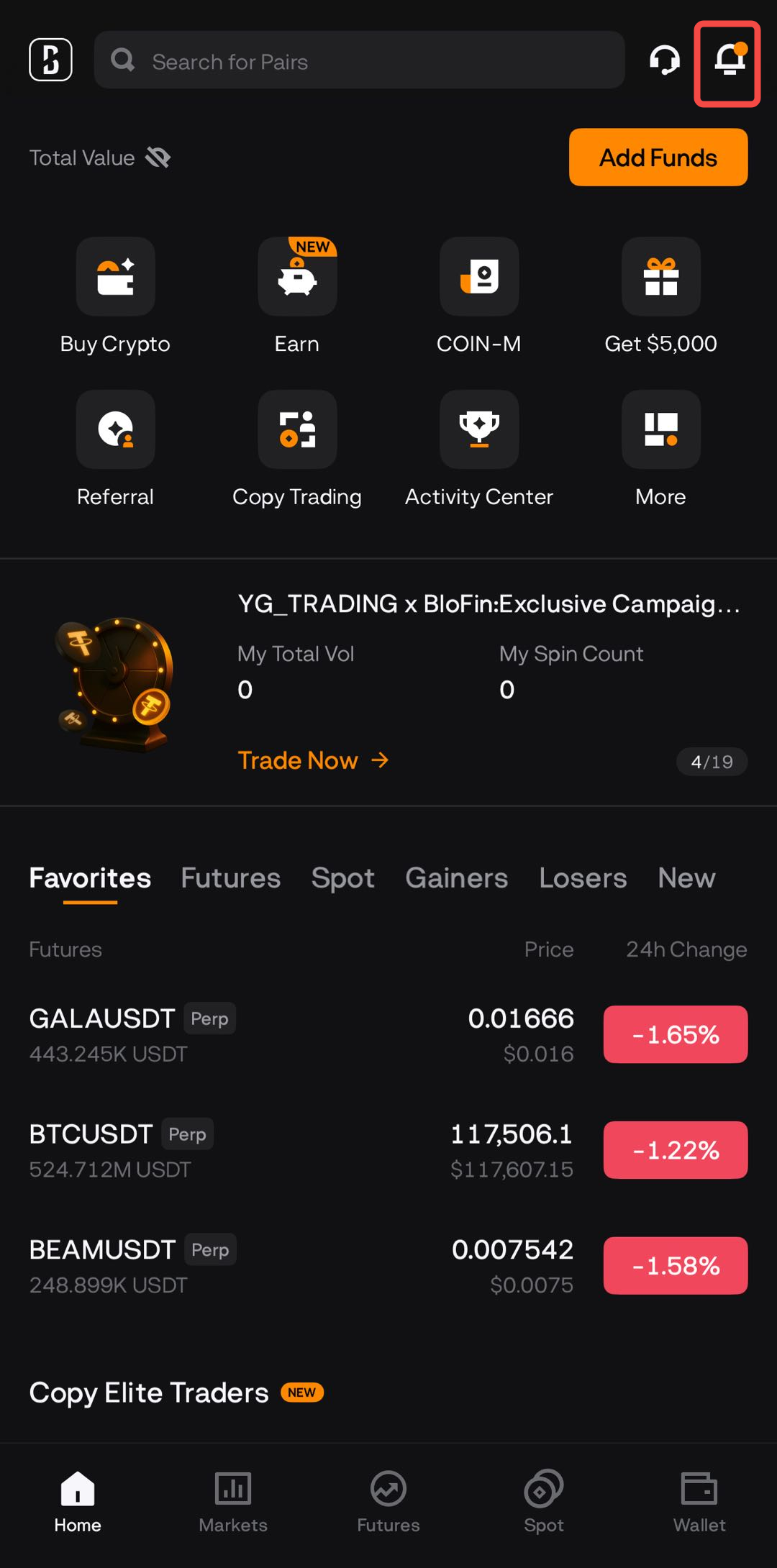Open the notifications bell

point(728,62)
